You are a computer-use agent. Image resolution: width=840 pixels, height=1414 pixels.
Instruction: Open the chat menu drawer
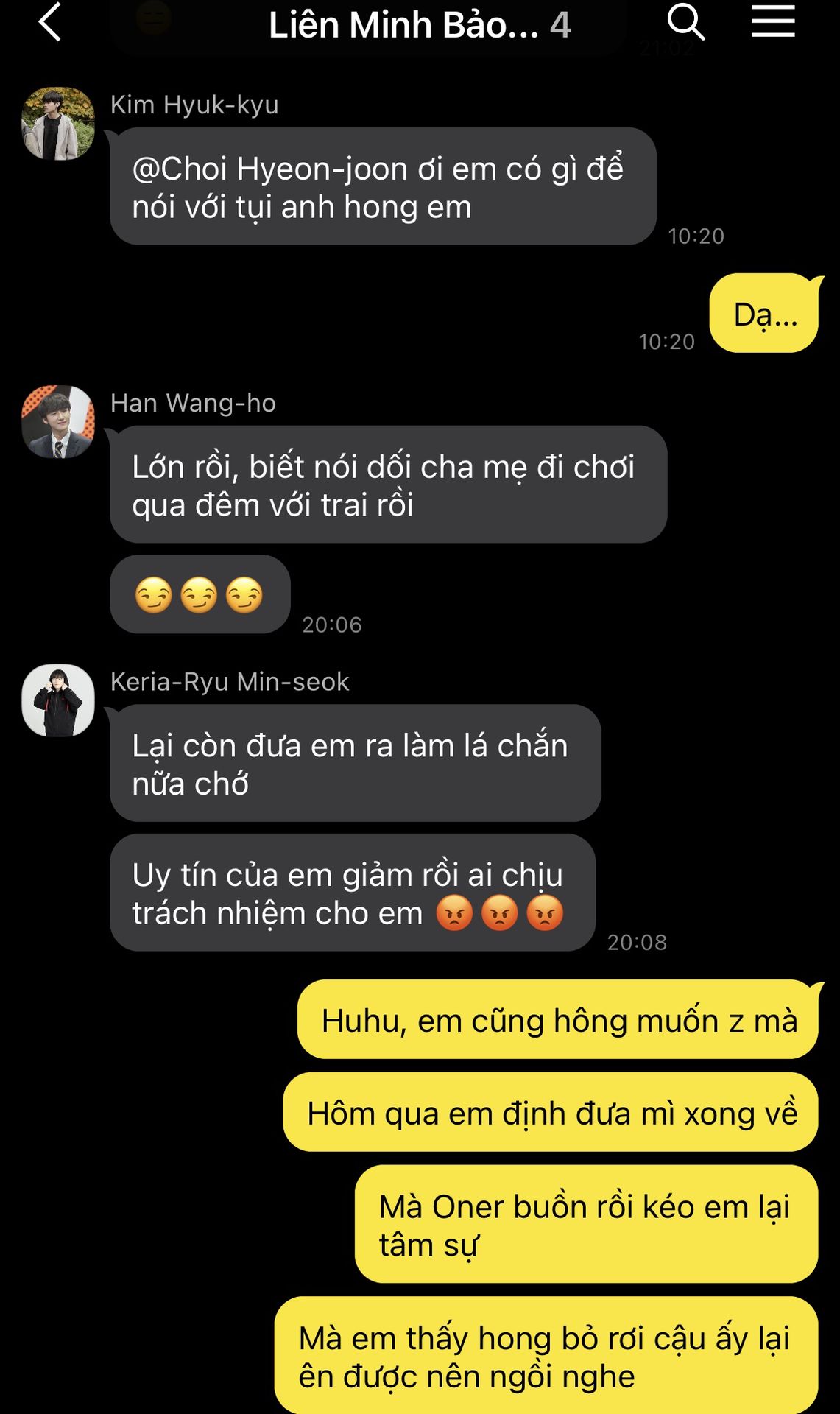(x=772, y=22)
